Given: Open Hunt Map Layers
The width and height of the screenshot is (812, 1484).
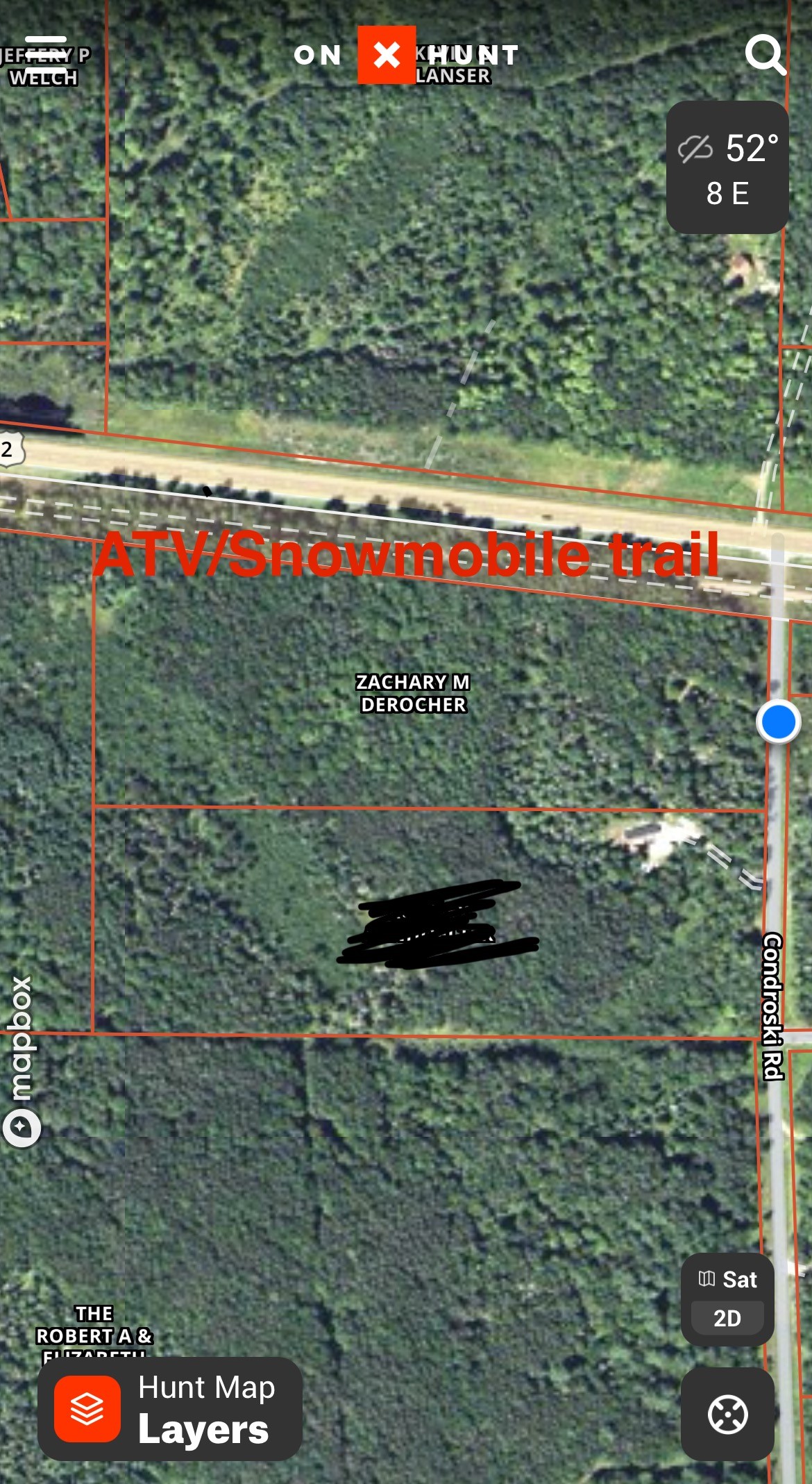Looking at the screenshot, I should pos(170,1410).
